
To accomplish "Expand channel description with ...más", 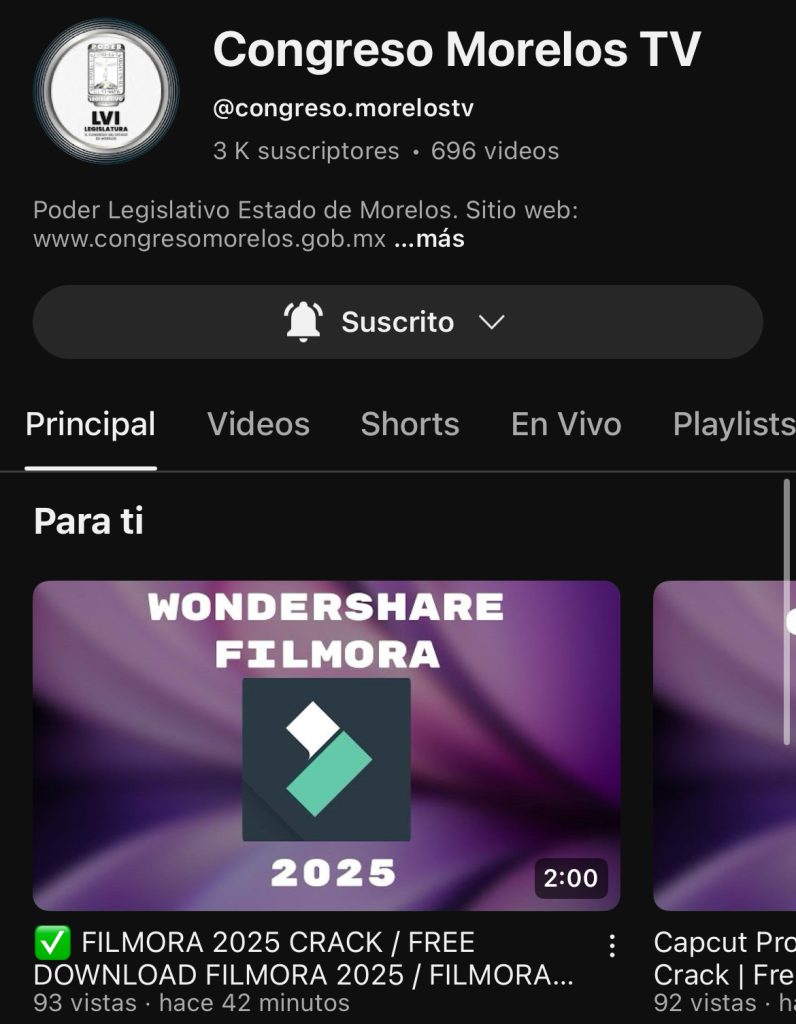I will tap(429, 240).
